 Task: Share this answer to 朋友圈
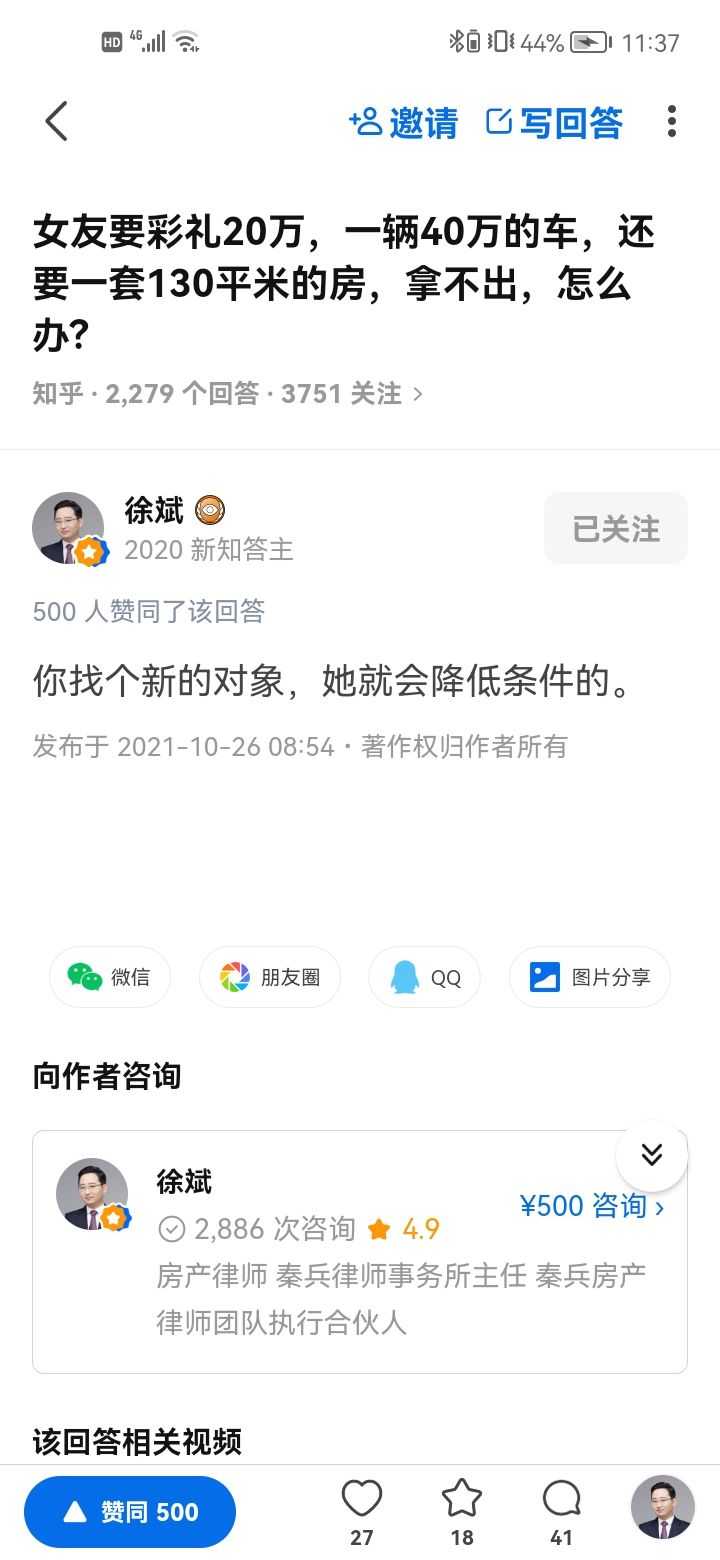point(270,976)
